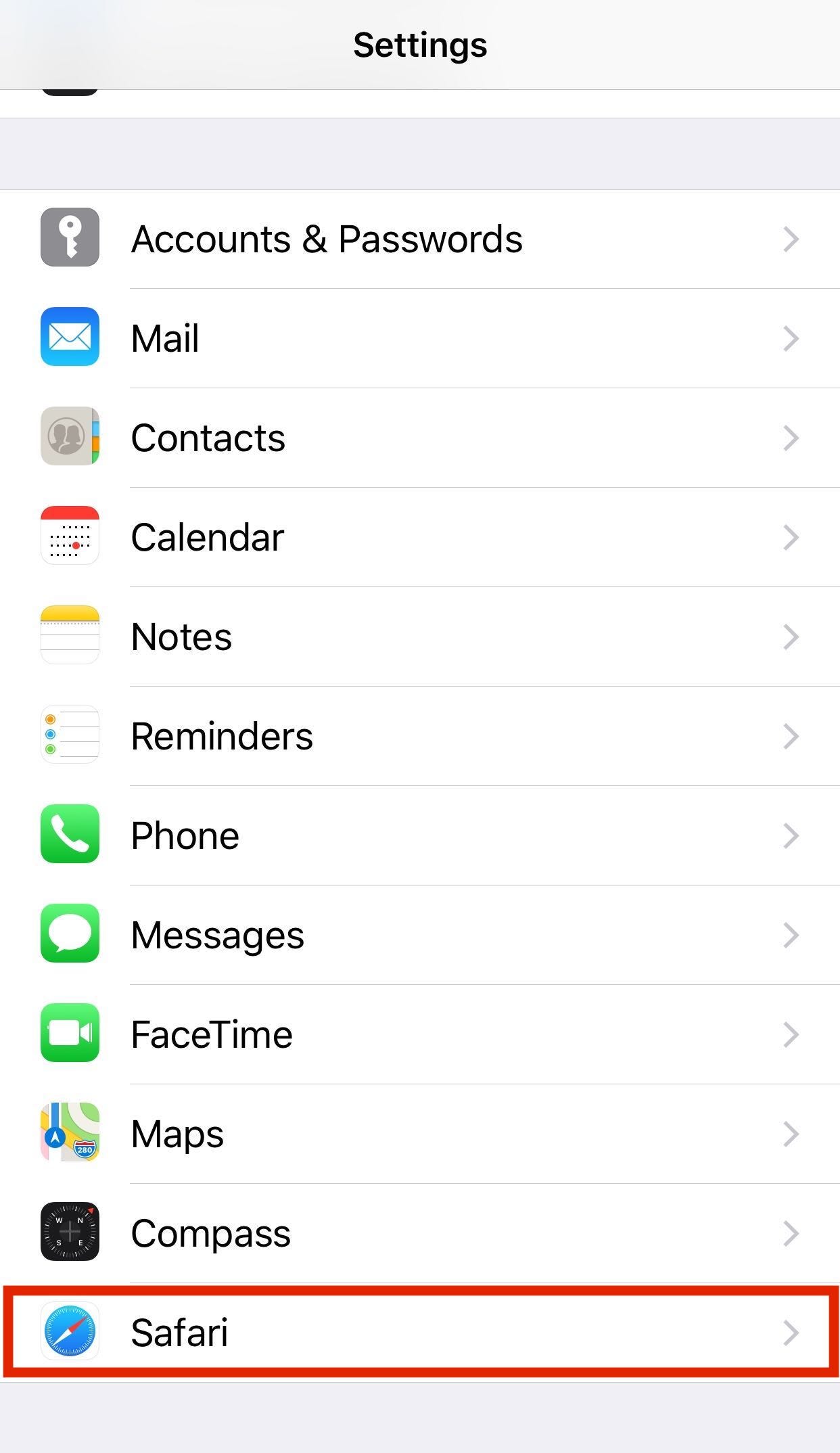Tap the key icon beside Accounts & Passwords
Image resolution: width=840 pixels, height=1453 pixels.
pyautogui.click(x=70, y=238)
